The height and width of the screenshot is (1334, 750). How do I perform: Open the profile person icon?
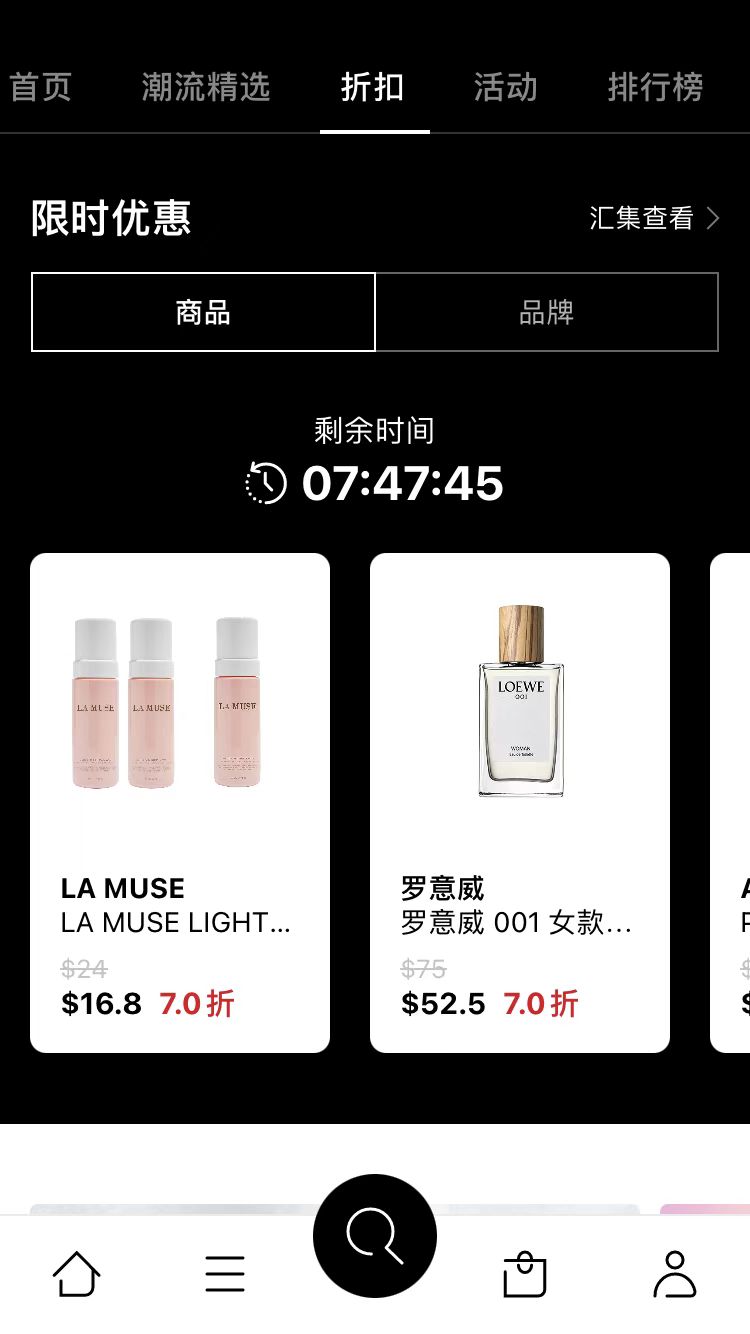click(x=675, y=1273)
